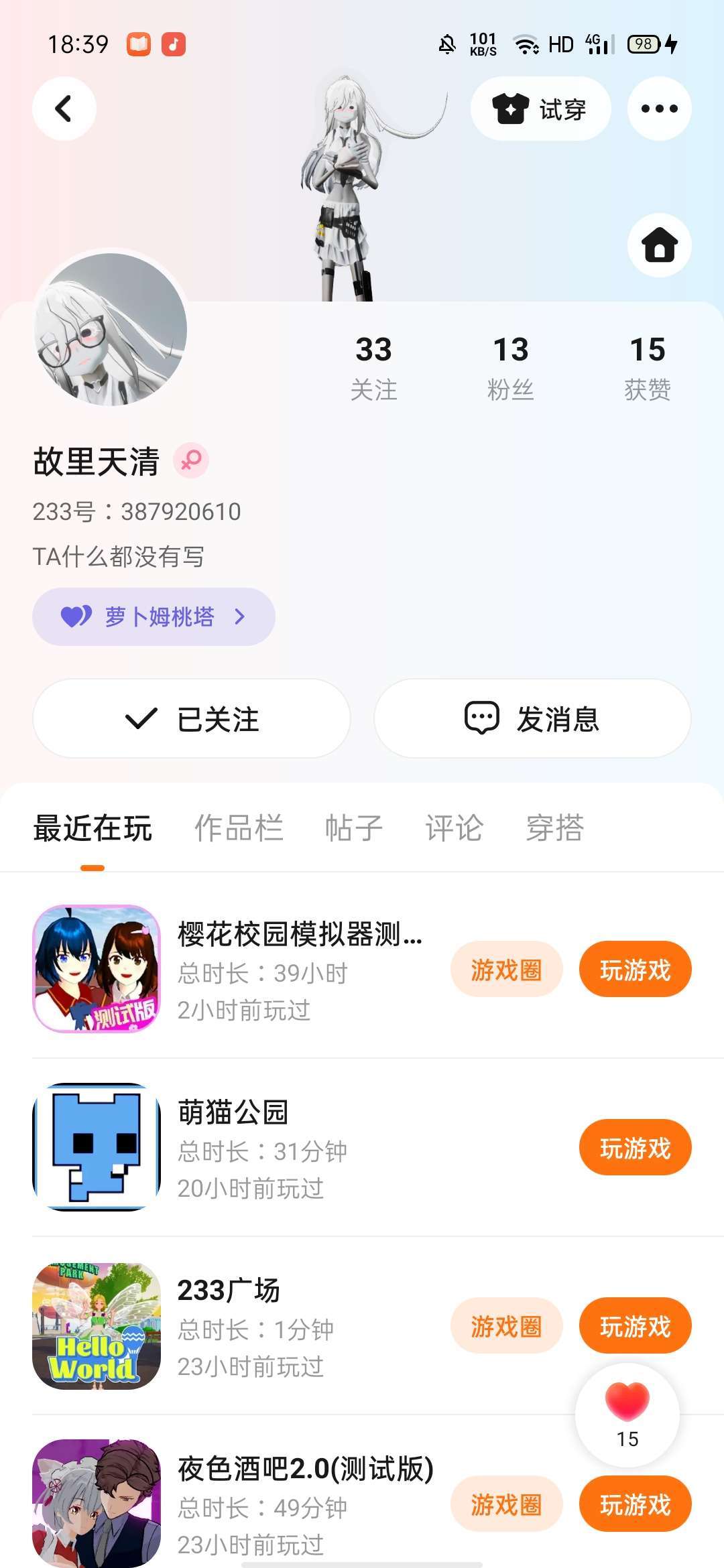Play 夜色酒吧2.0 with 玩游戏

click(x=635, y=1504)
